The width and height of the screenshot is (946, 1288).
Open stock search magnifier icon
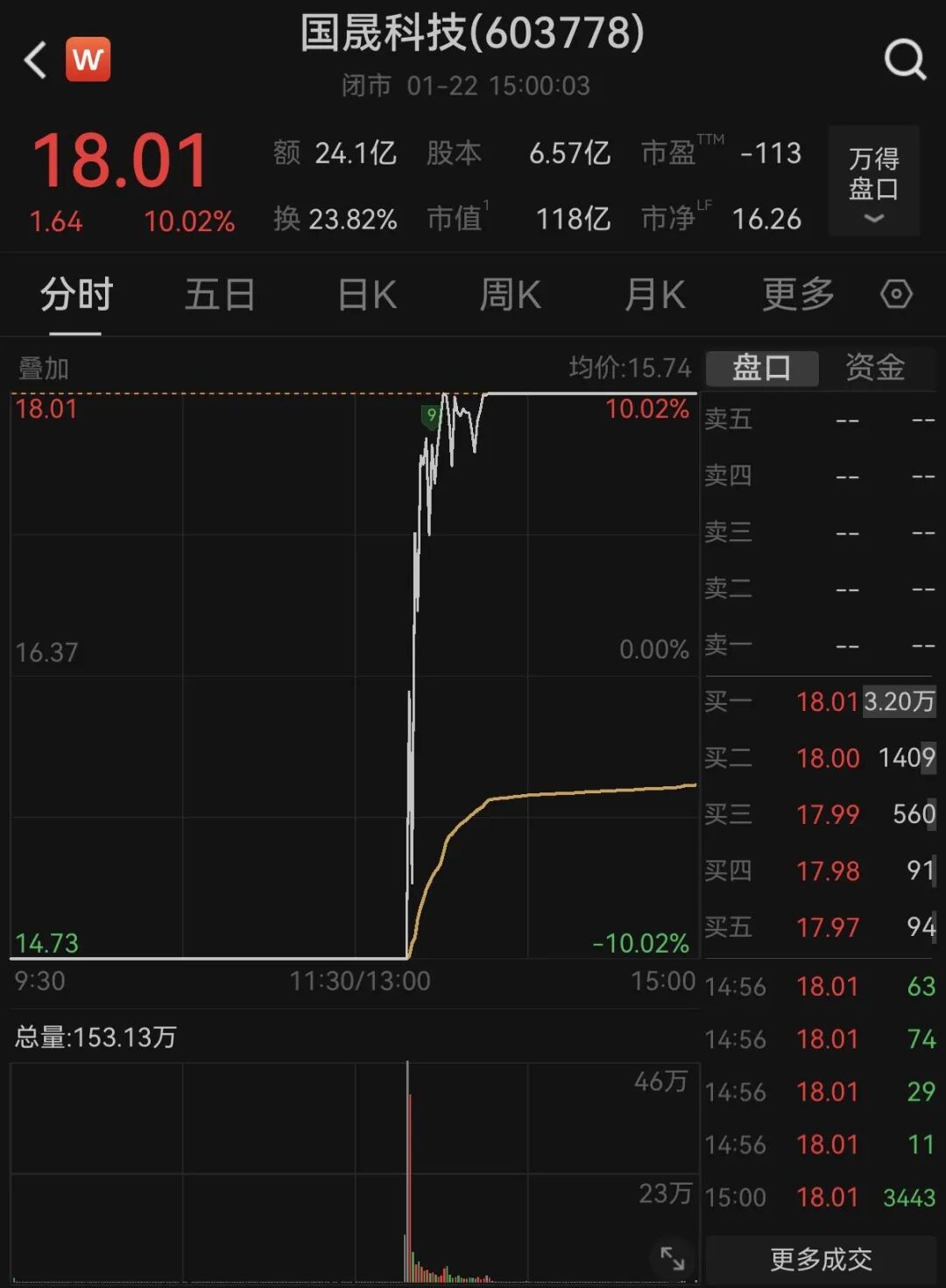pos(904,60)
